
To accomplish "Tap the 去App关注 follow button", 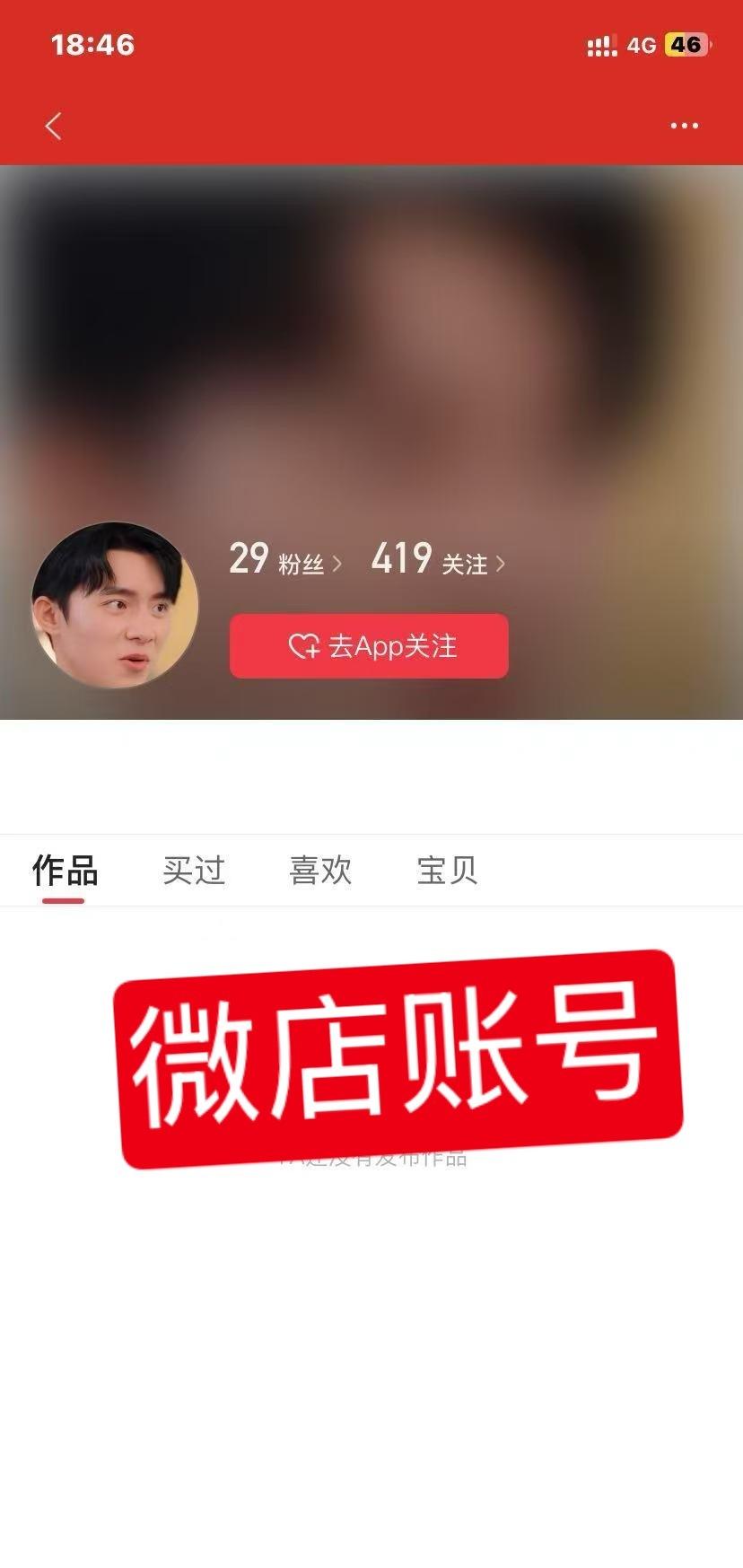I will click(369, 646).
